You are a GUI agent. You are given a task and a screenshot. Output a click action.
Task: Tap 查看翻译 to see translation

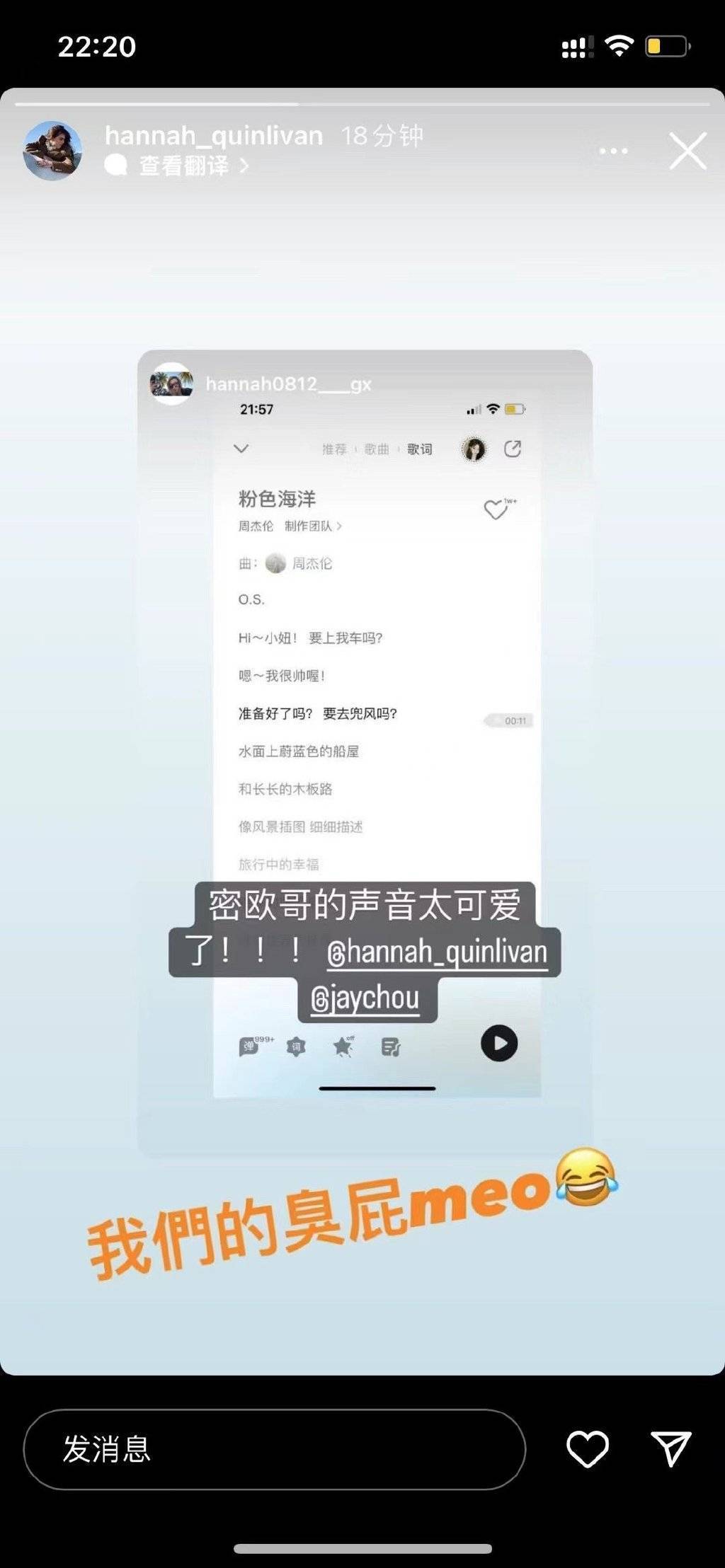(x=184, y=166)
